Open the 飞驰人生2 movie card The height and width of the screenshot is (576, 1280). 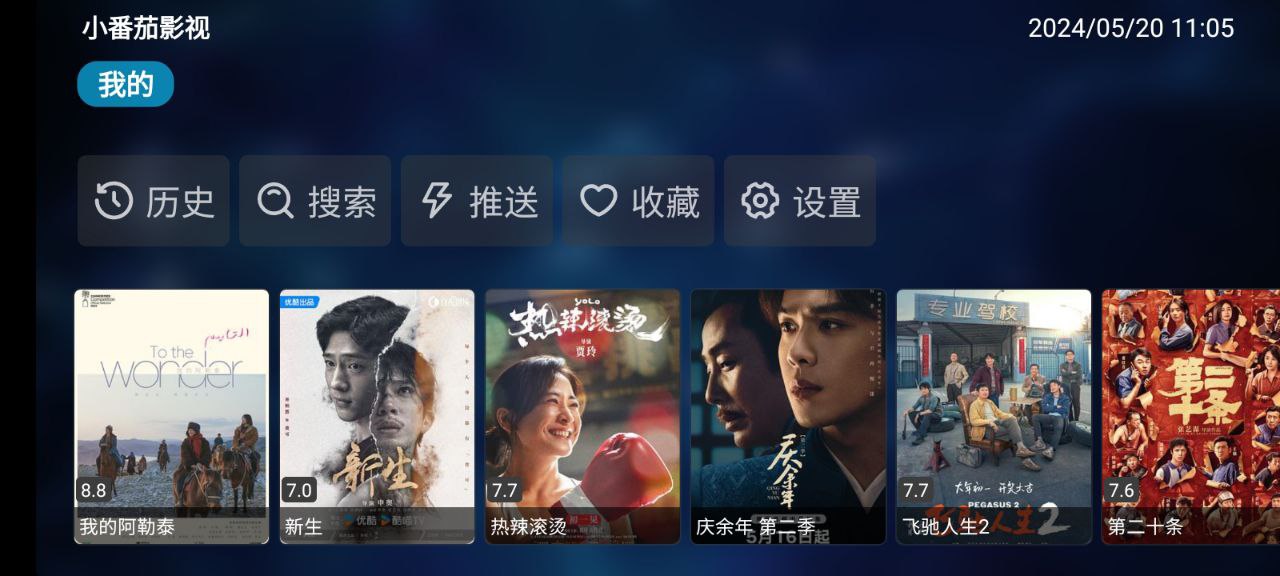tap(994, 416)
